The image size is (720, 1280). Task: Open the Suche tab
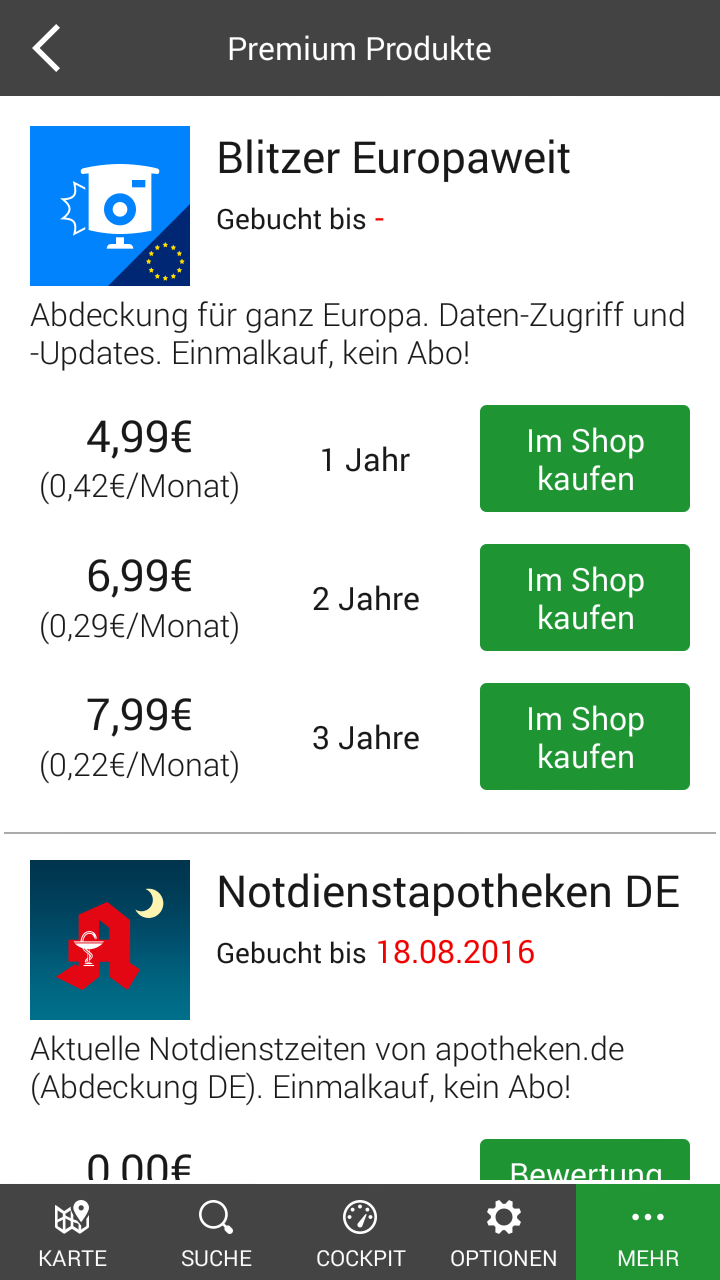point(216,1233)
